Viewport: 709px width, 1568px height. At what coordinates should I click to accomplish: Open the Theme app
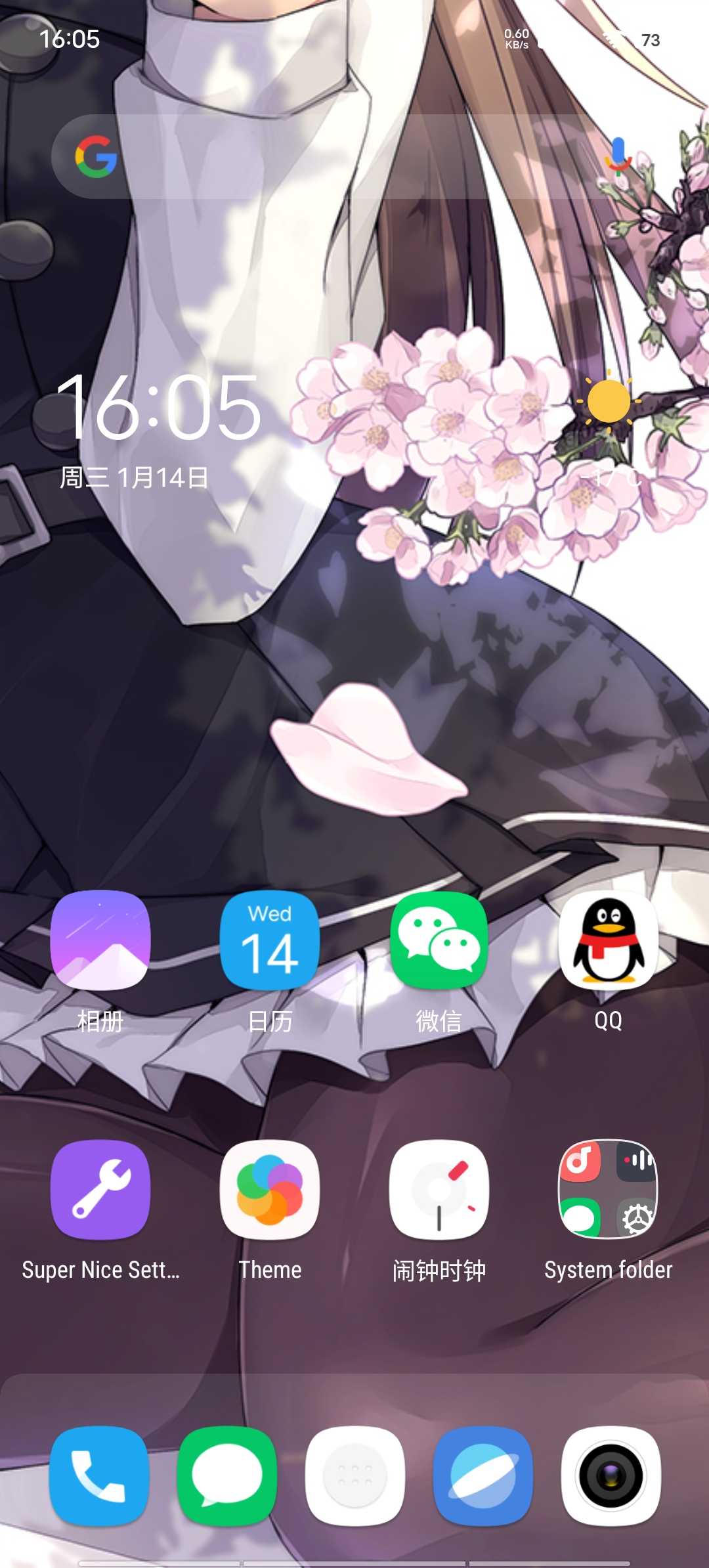270,1190
